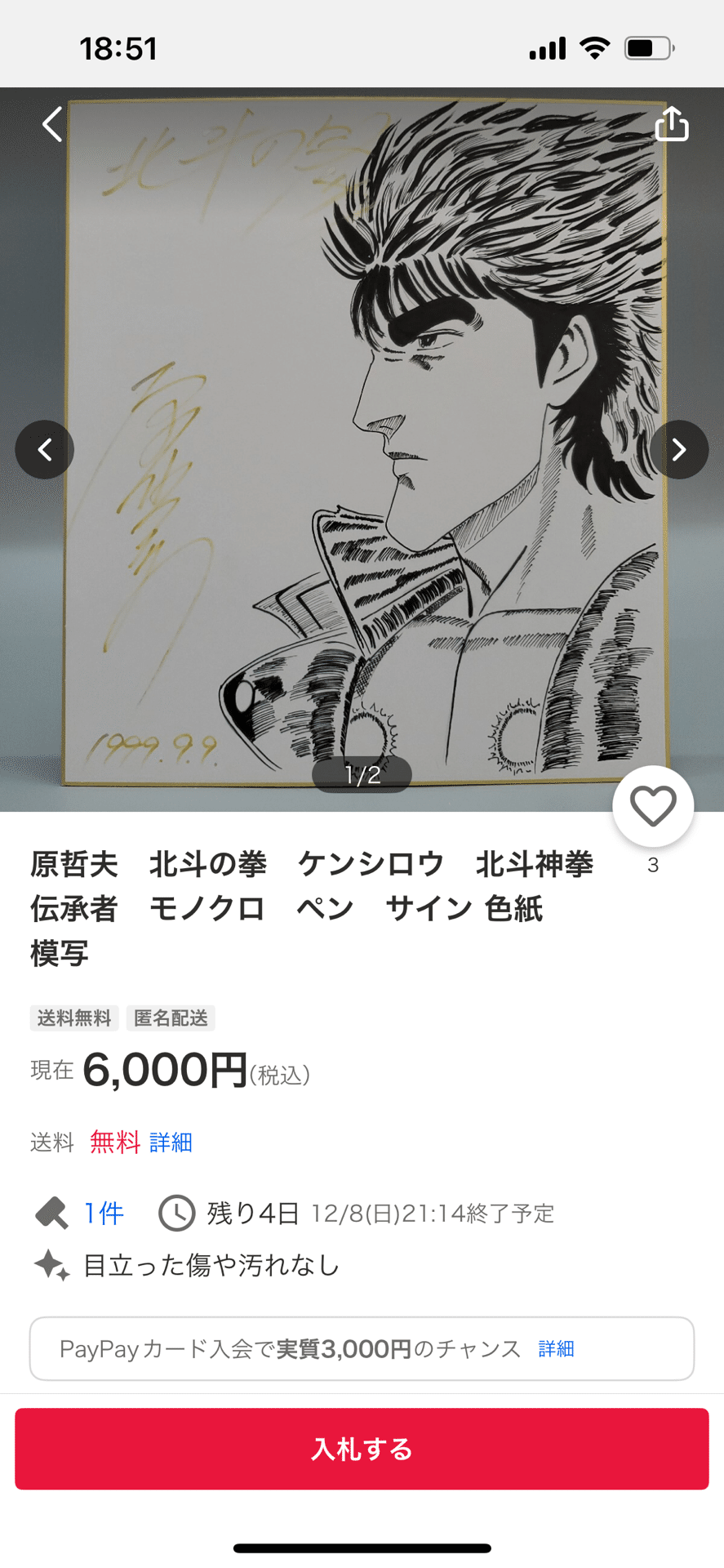
Task: Open sharing options via the share icon
Action: pyautogui.click(x=672, y=124)
